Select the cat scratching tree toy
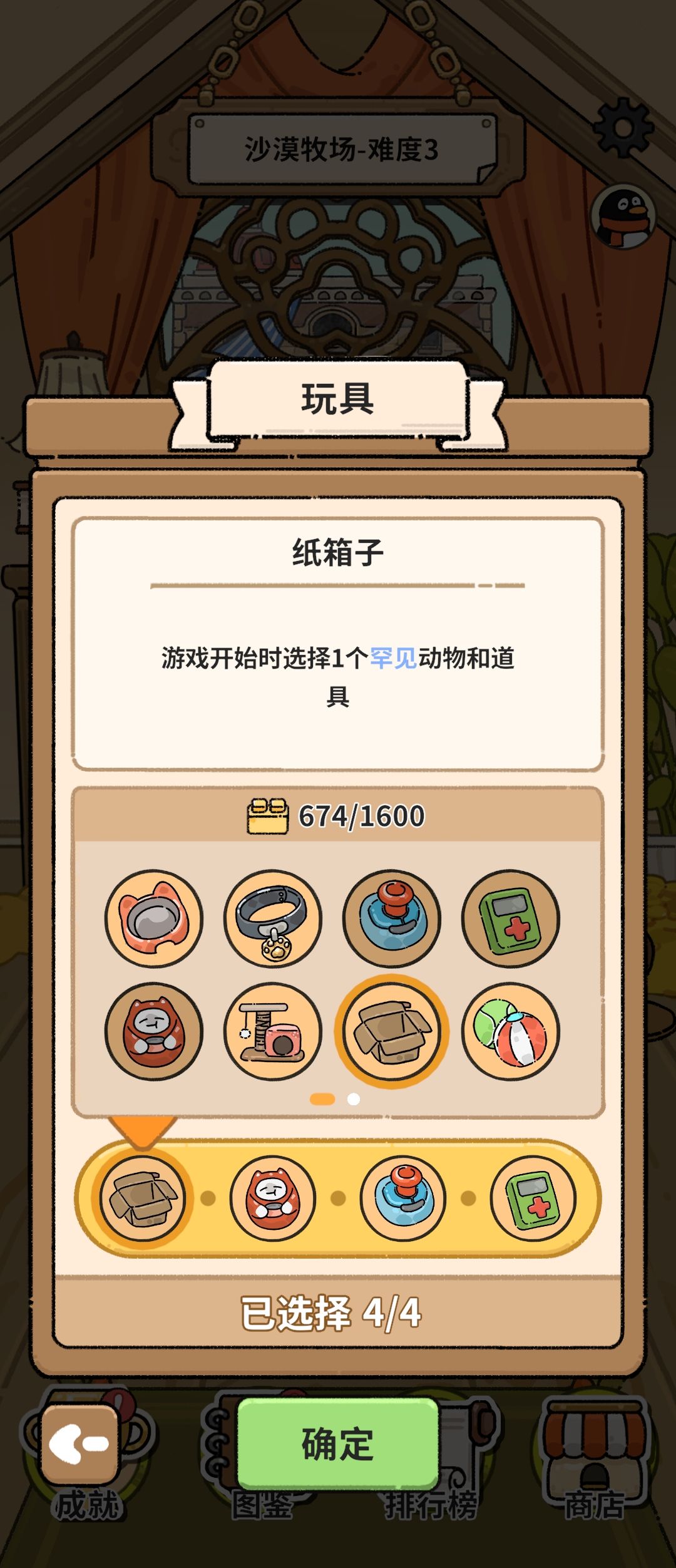The image size is (676, 1568). pos(272,1033)
